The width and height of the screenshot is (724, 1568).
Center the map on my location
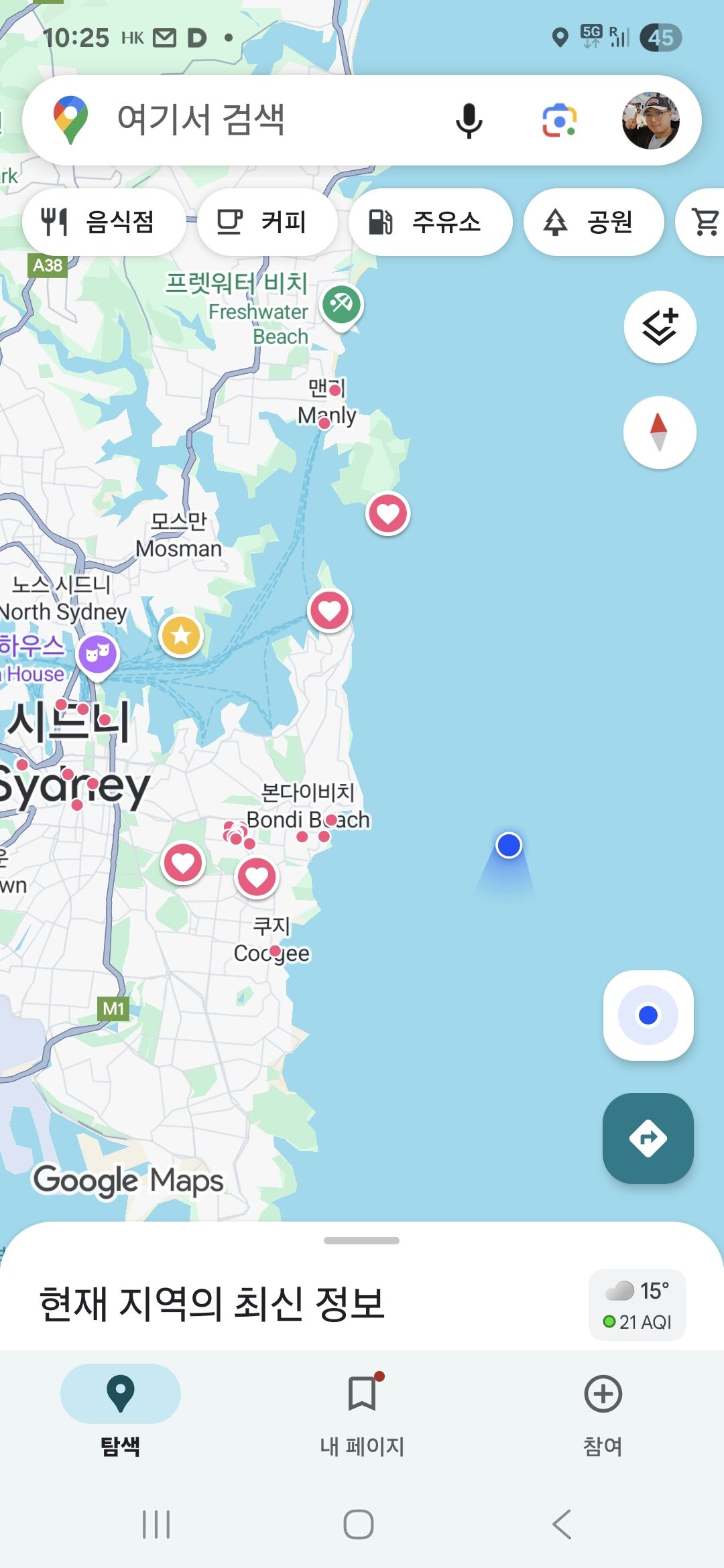click(x=648, y=1015)
